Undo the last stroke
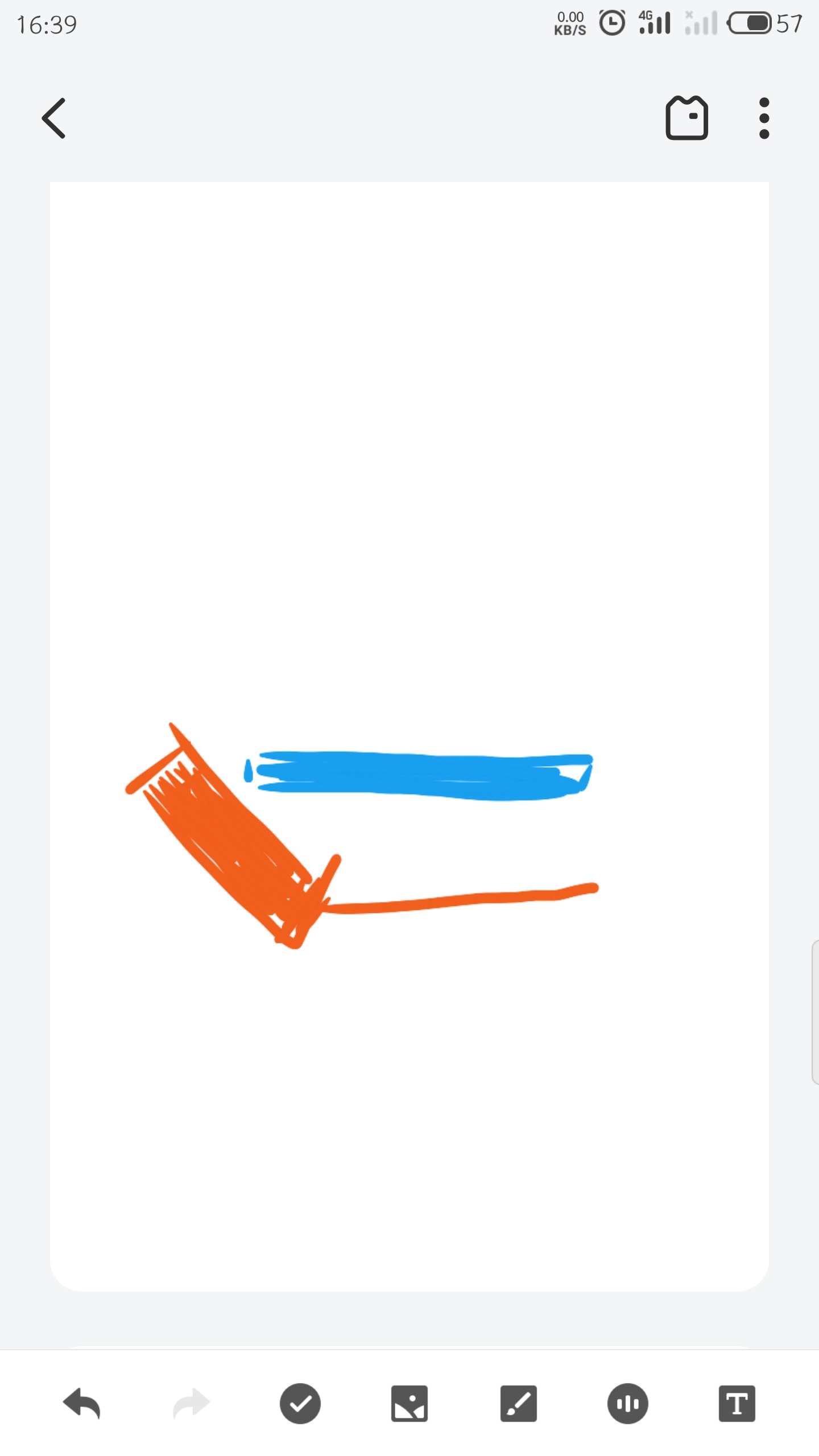The height and width of the screenshot is (1456, 819). coord(82,1404)
